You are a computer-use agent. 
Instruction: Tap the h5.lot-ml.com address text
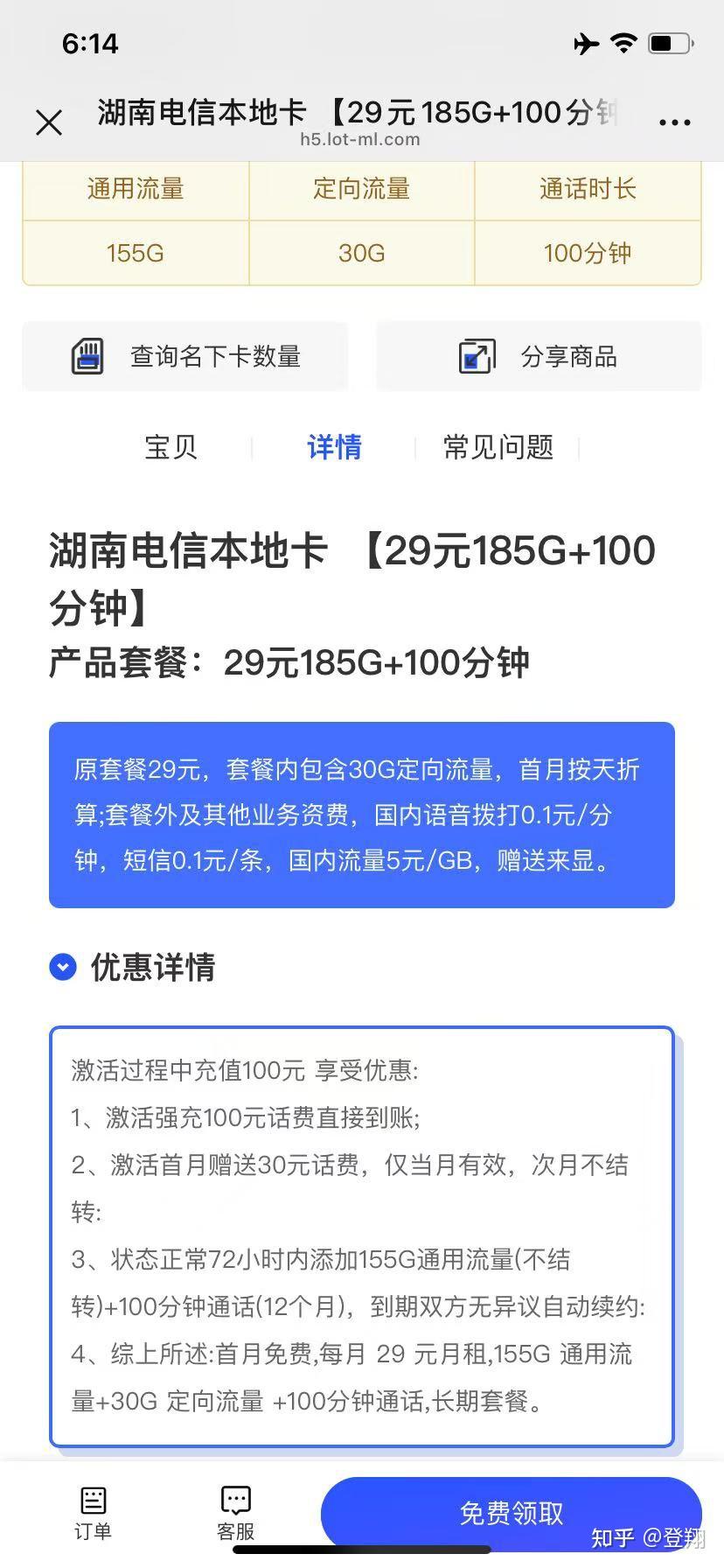(x=362, y=139)
